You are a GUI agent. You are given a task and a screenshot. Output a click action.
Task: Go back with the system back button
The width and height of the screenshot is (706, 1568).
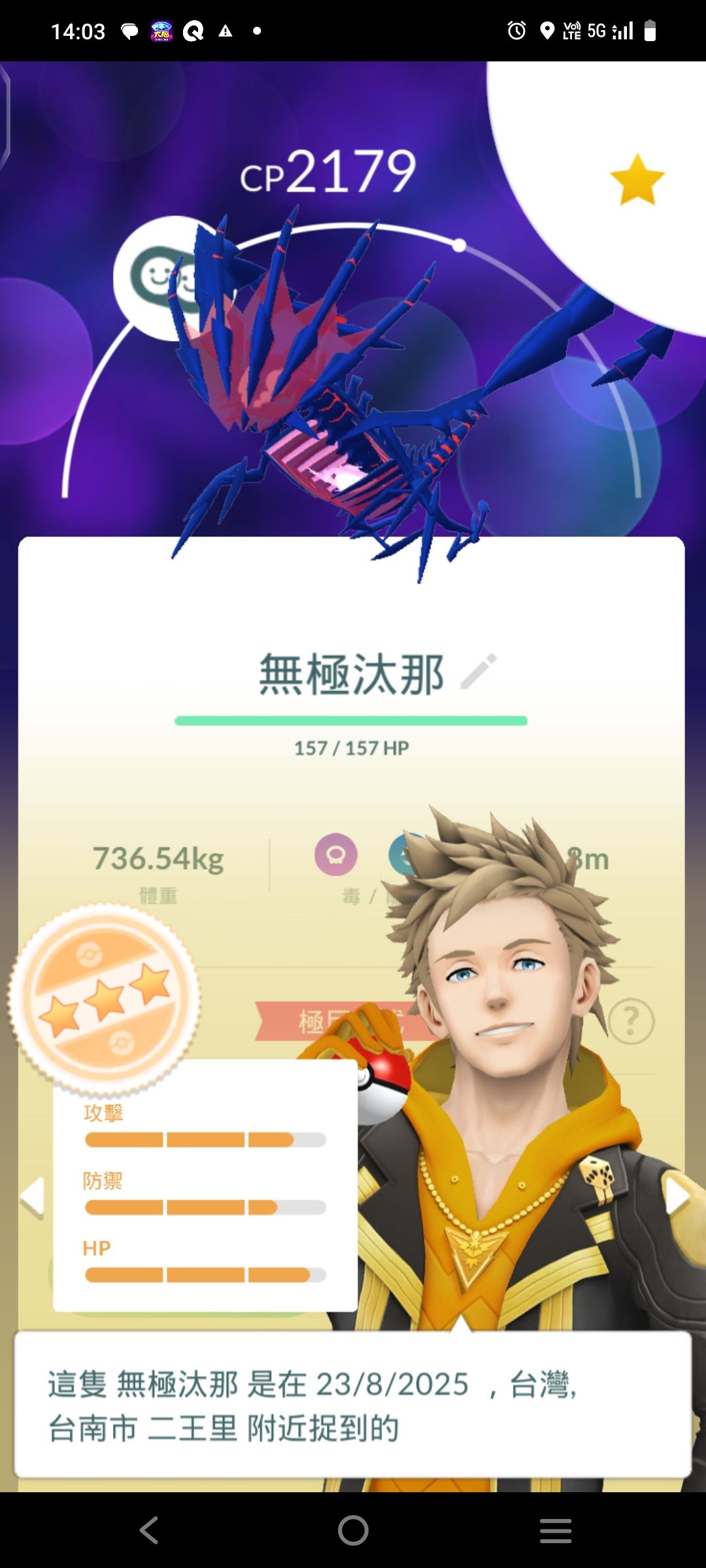tap(149, 1530)
